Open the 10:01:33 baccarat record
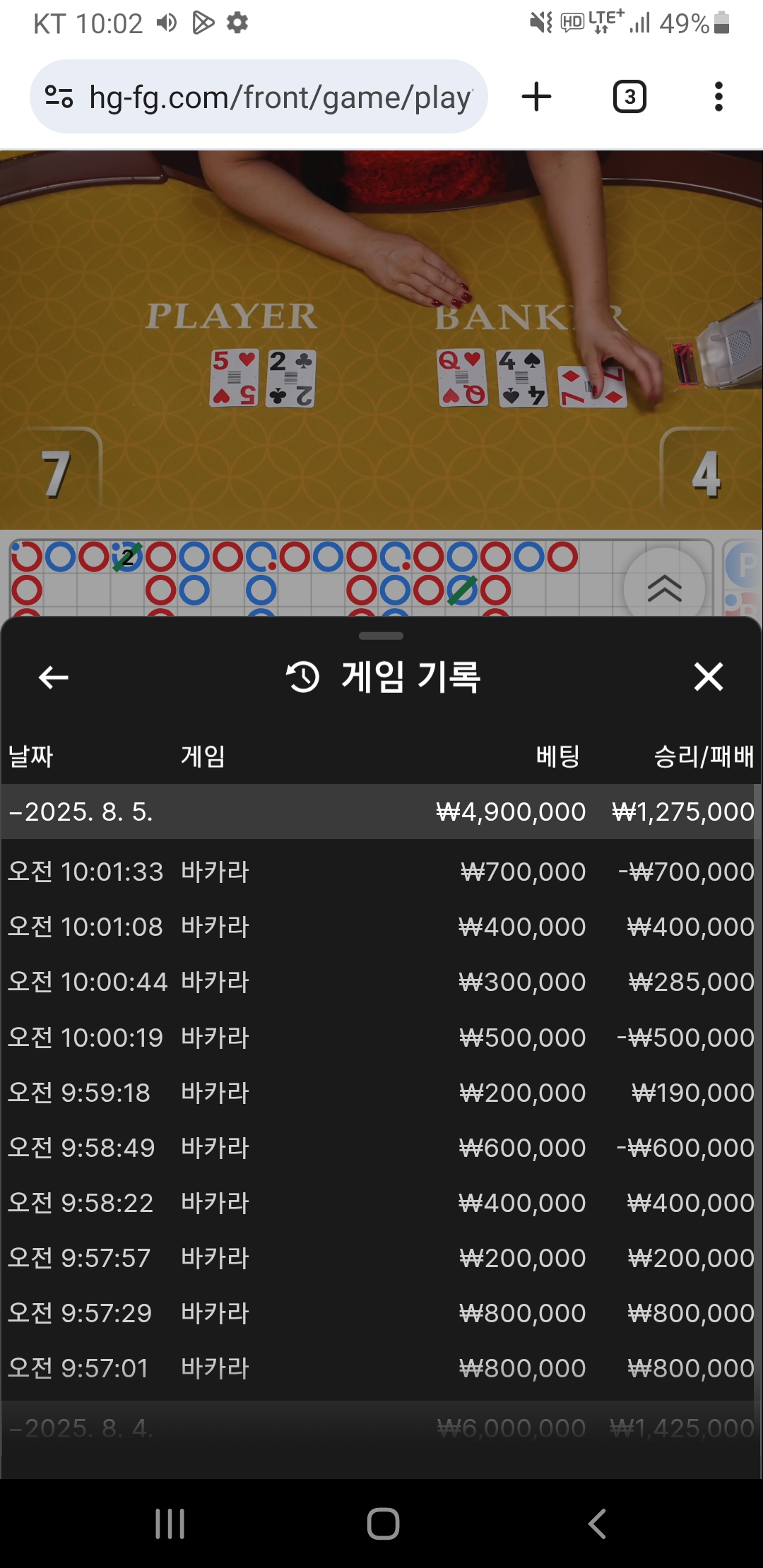 [x=380, y=872]
